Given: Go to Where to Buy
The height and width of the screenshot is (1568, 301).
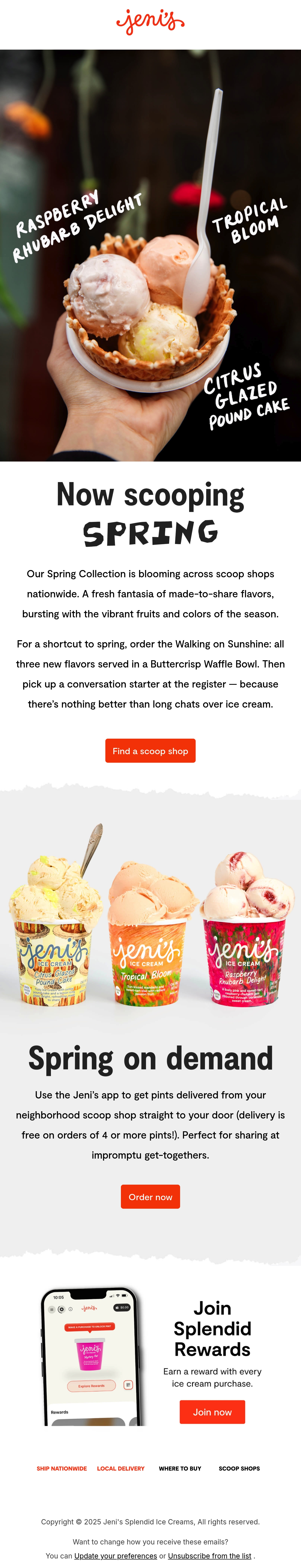Looking at the screenshot, I should pos(180,1469).
